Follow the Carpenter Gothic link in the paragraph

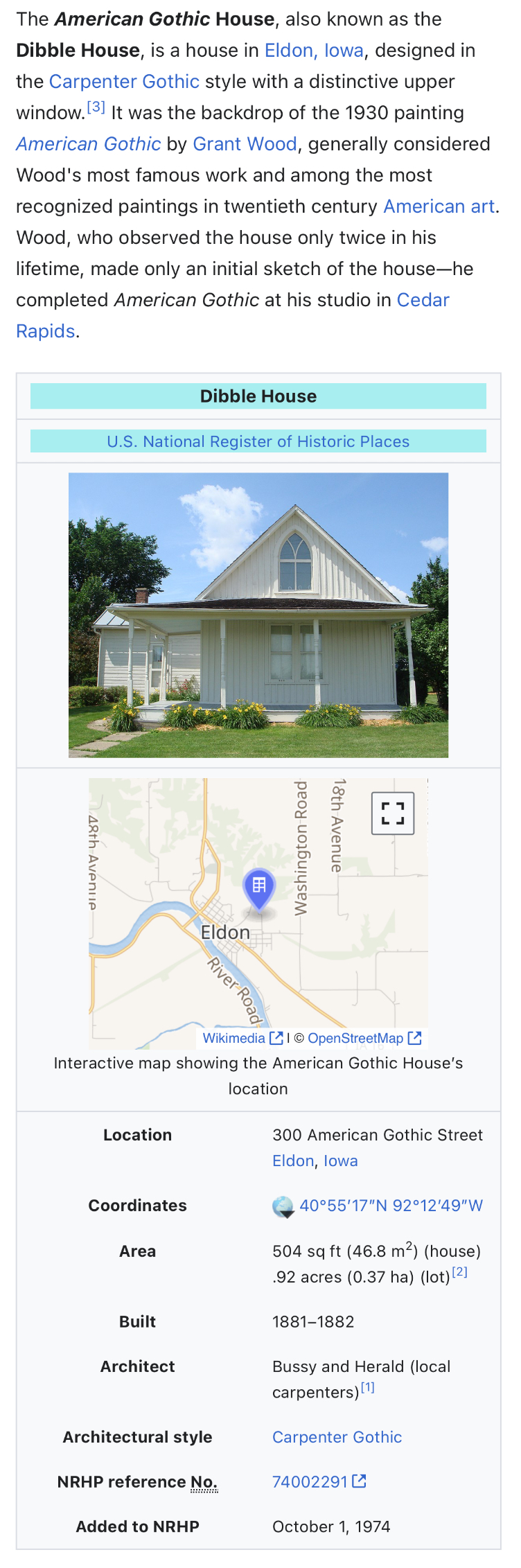click(x=124, y=82)
